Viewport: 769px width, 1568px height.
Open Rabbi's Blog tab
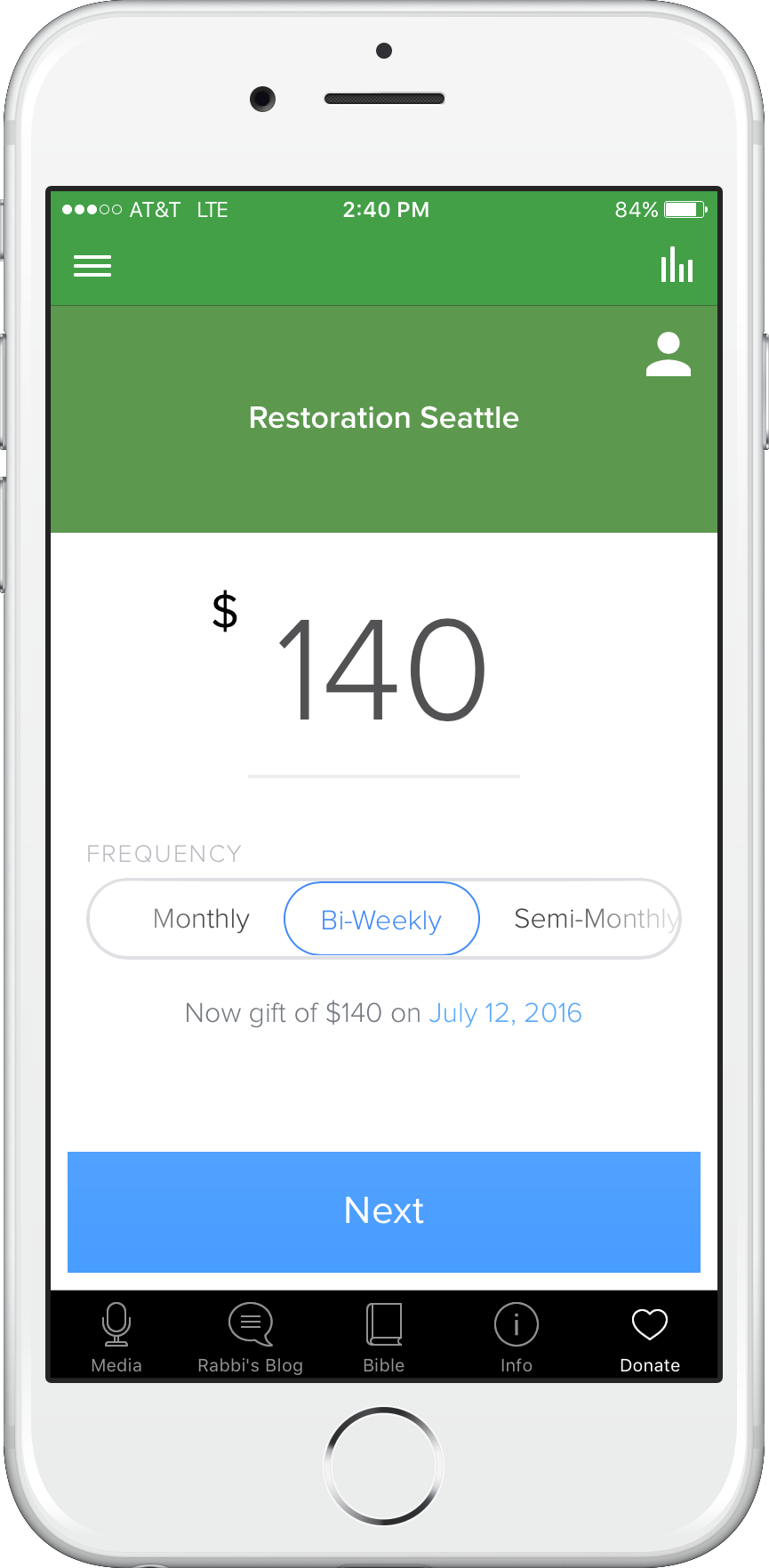(251, 1339)
